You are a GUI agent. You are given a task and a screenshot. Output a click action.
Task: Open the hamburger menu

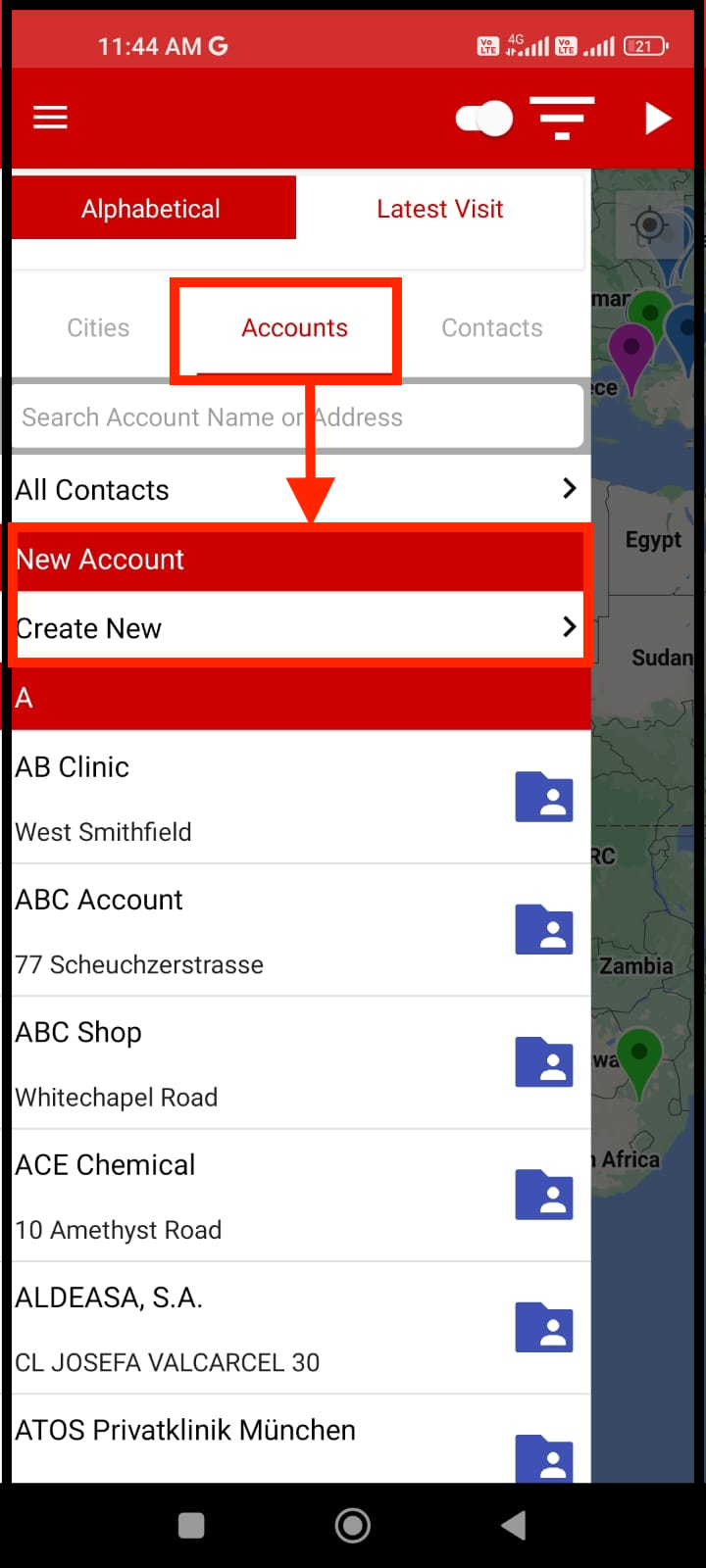(50, 118)
